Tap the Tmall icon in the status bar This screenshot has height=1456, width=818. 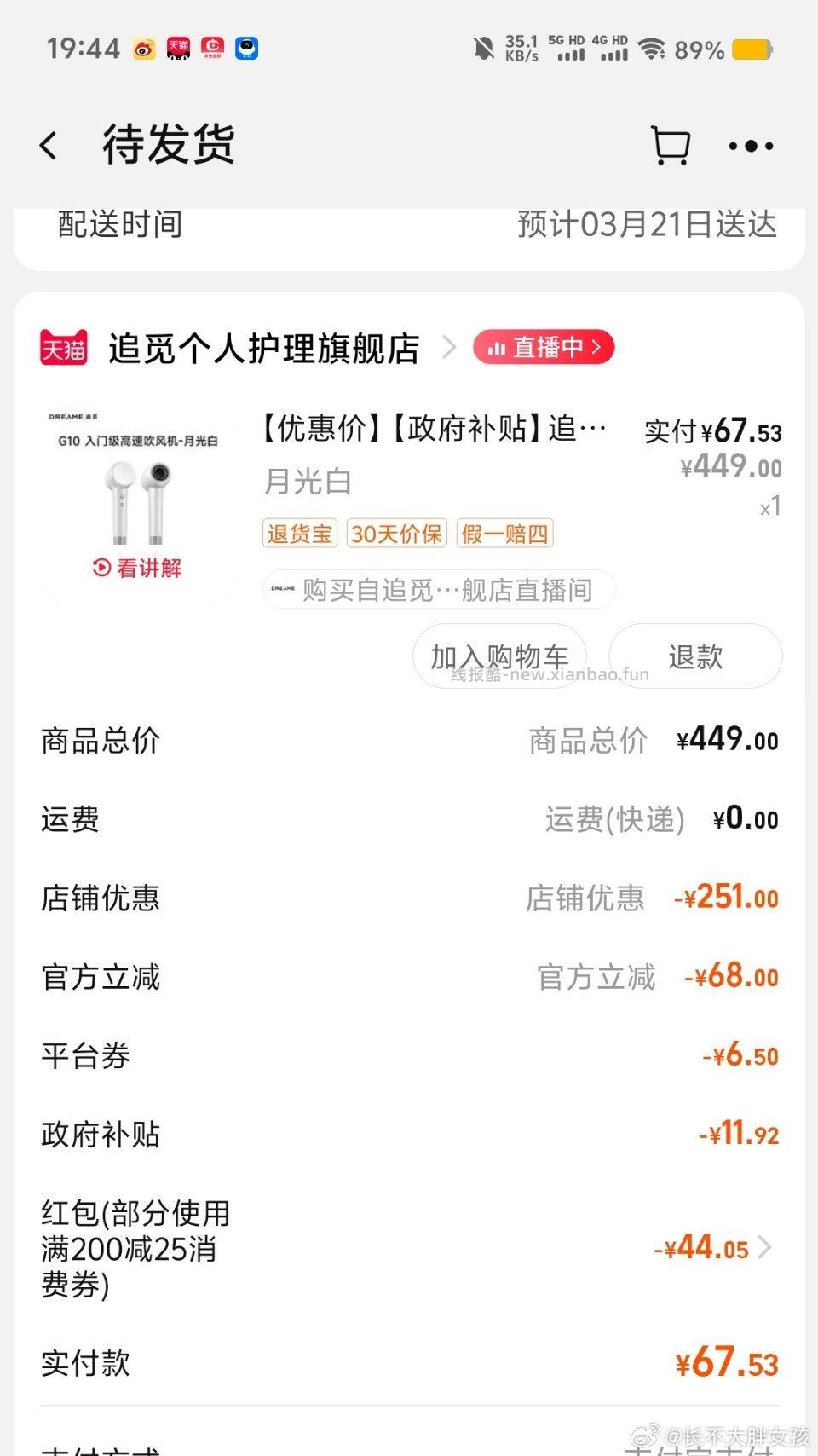pos(178,48)
